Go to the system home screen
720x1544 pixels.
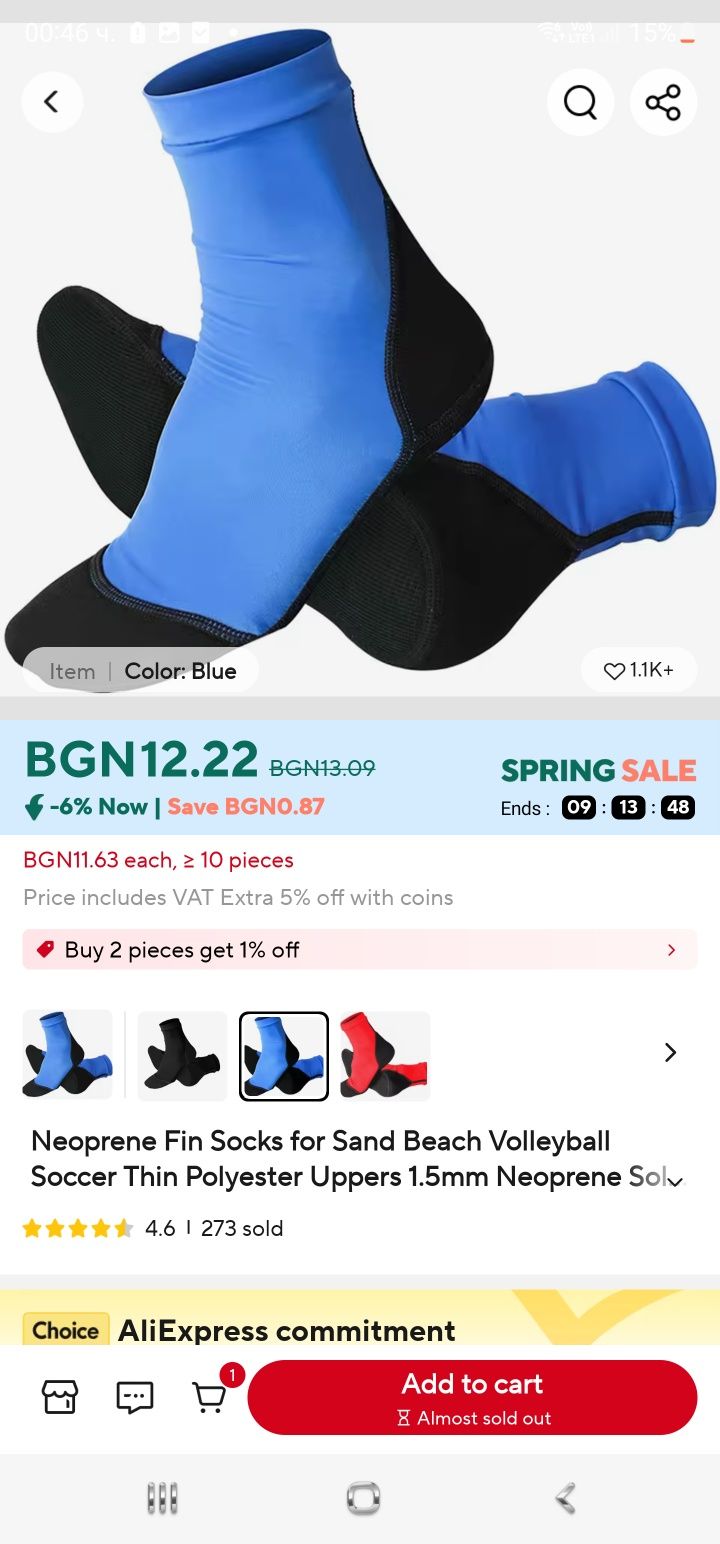[x=362, y=1498]
